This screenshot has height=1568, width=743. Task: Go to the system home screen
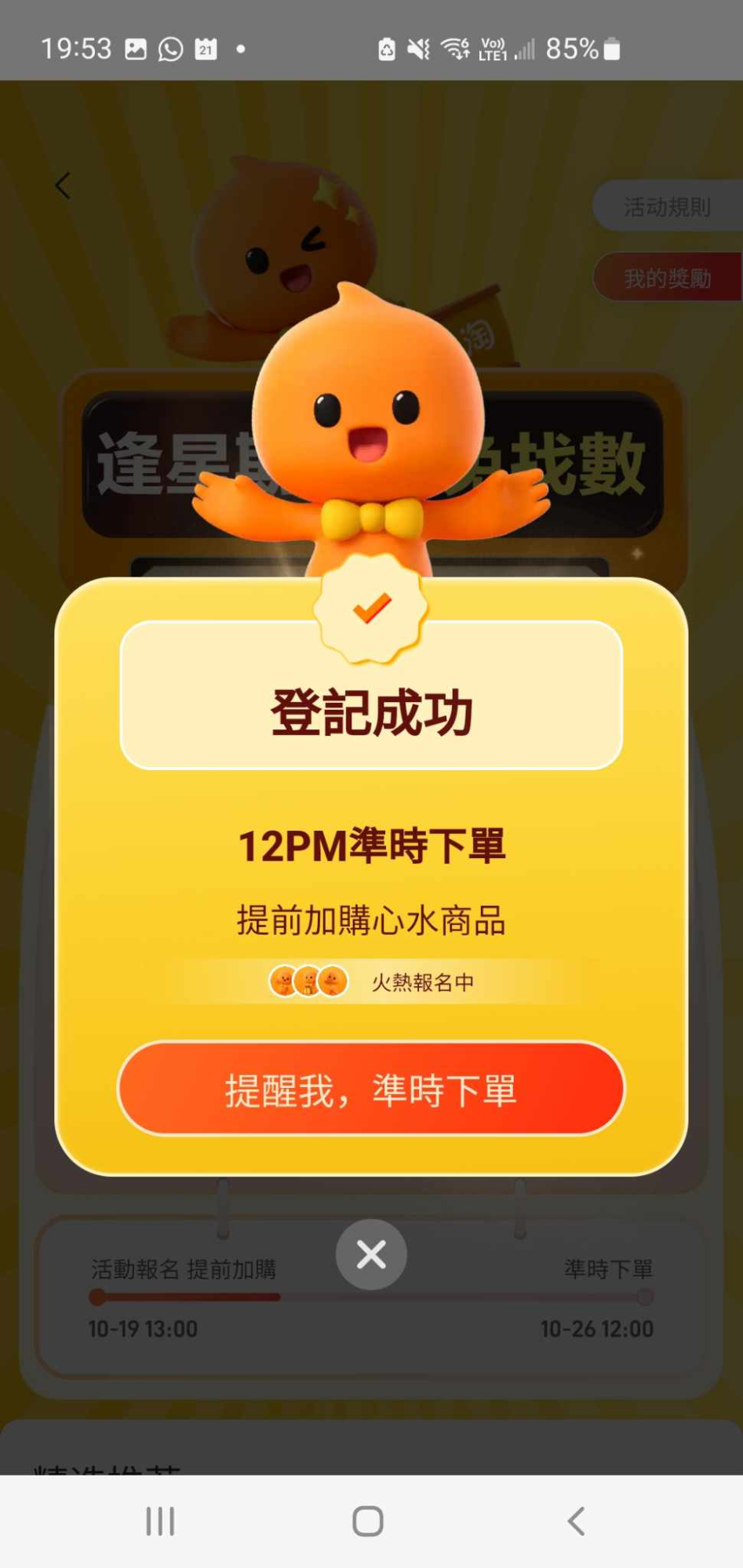368,1521
